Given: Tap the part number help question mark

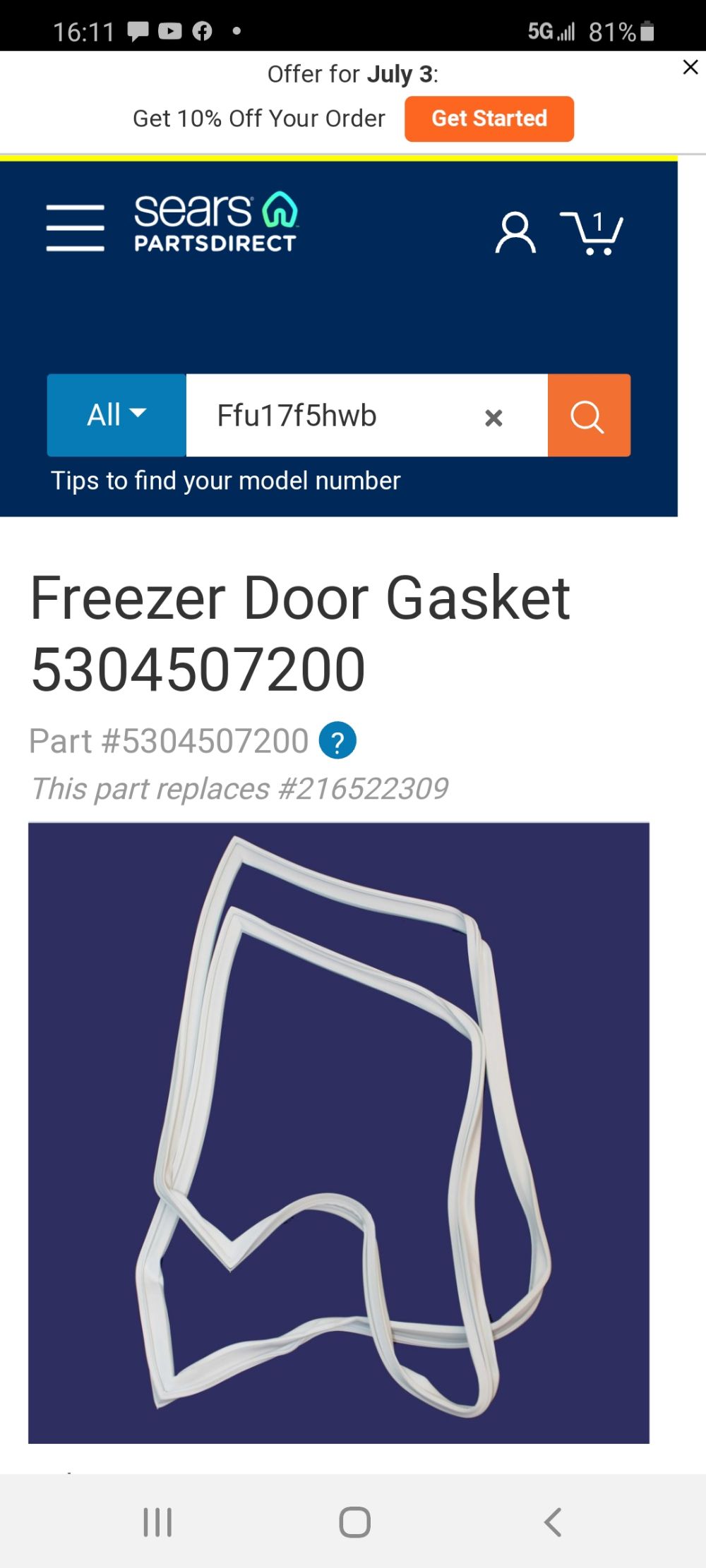Looking at the screenshot, I should point(337,741).
